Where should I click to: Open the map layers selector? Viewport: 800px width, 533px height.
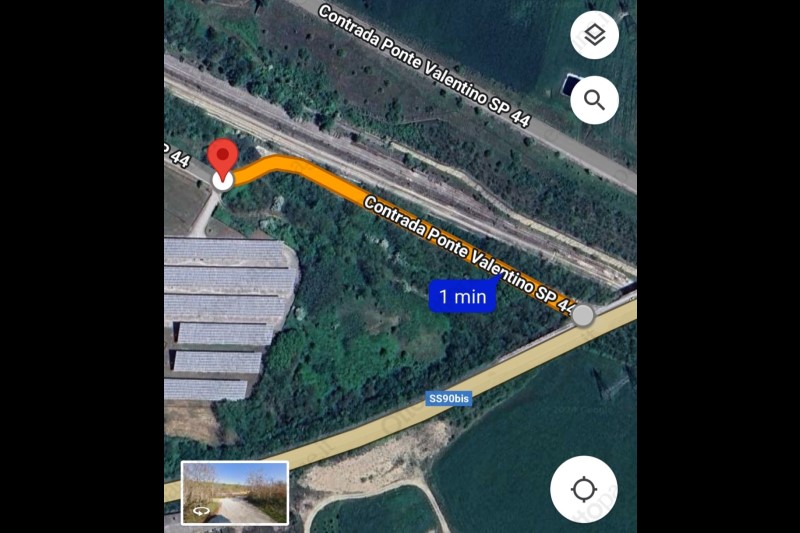tap(595, 36)
